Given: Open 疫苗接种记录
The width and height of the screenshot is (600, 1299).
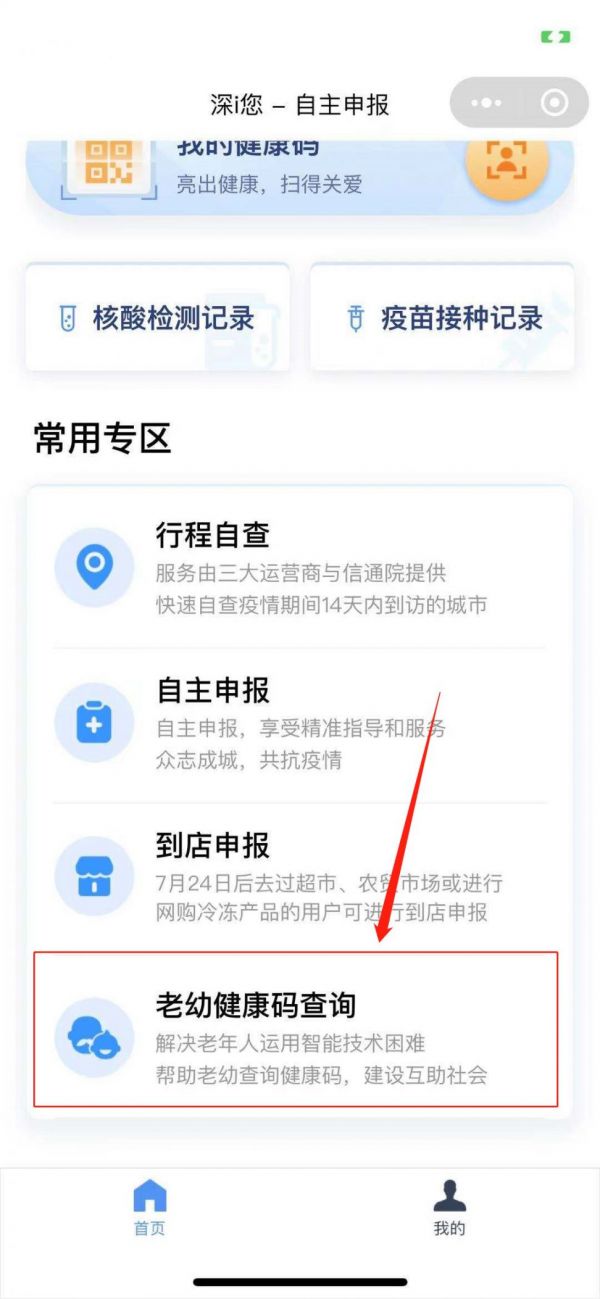Looking at the screenshot, I should pos(442,318).
